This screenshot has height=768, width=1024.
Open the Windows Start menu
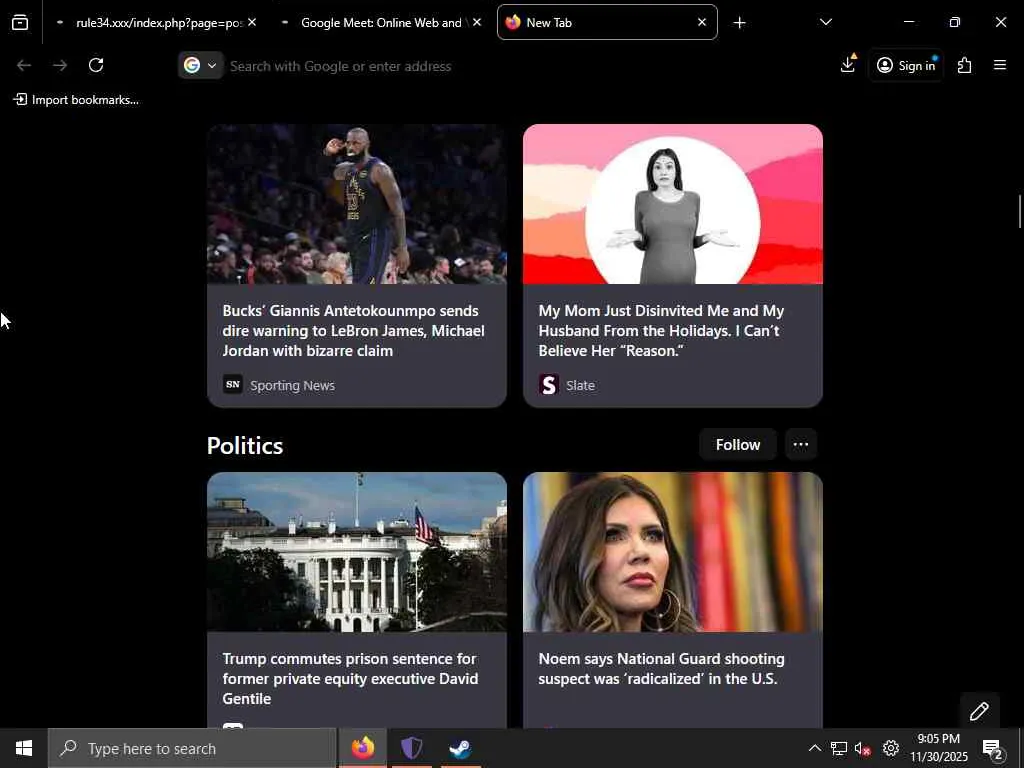[24, 748]
